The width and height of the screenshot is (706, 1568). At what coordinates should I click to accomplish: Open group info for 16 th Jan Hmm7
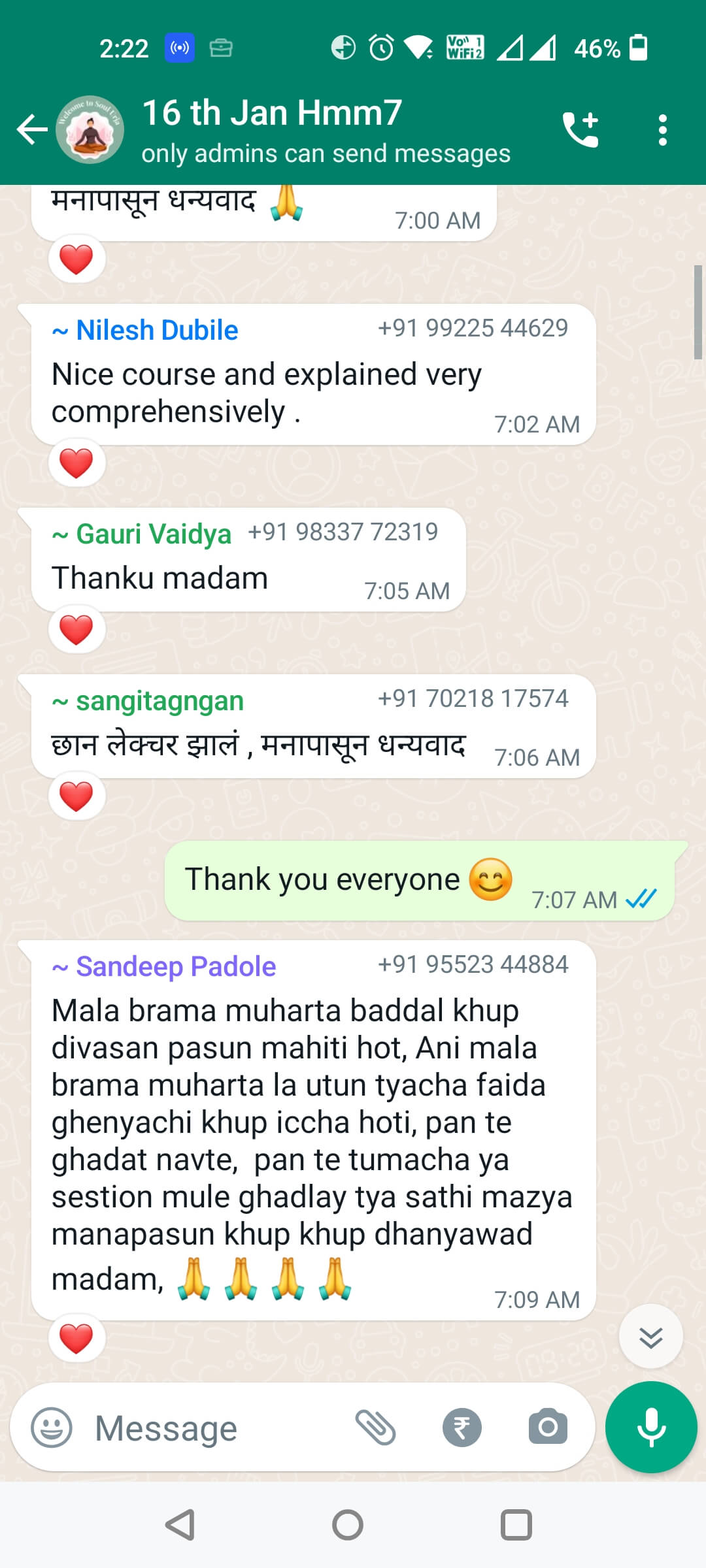(326, 130)
